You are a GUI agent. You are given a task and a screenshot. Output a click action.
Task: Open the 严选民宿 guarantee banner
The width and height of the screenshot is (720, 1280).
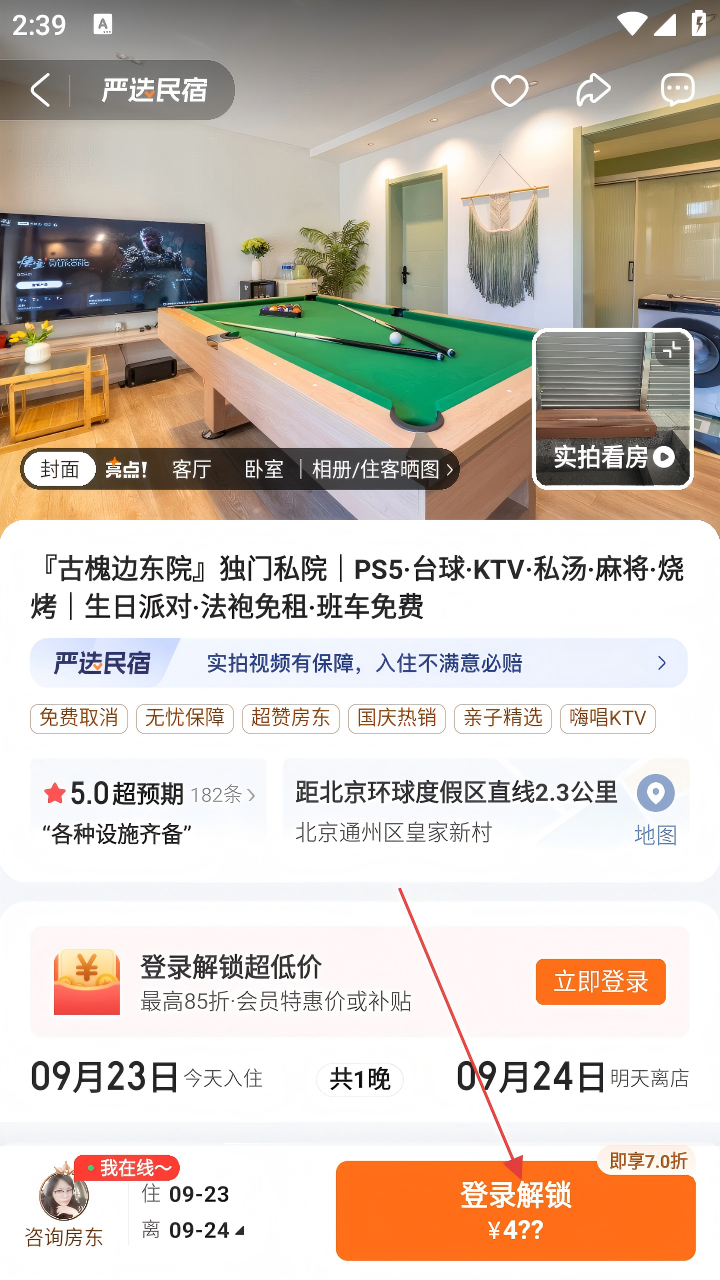(358, 663)
